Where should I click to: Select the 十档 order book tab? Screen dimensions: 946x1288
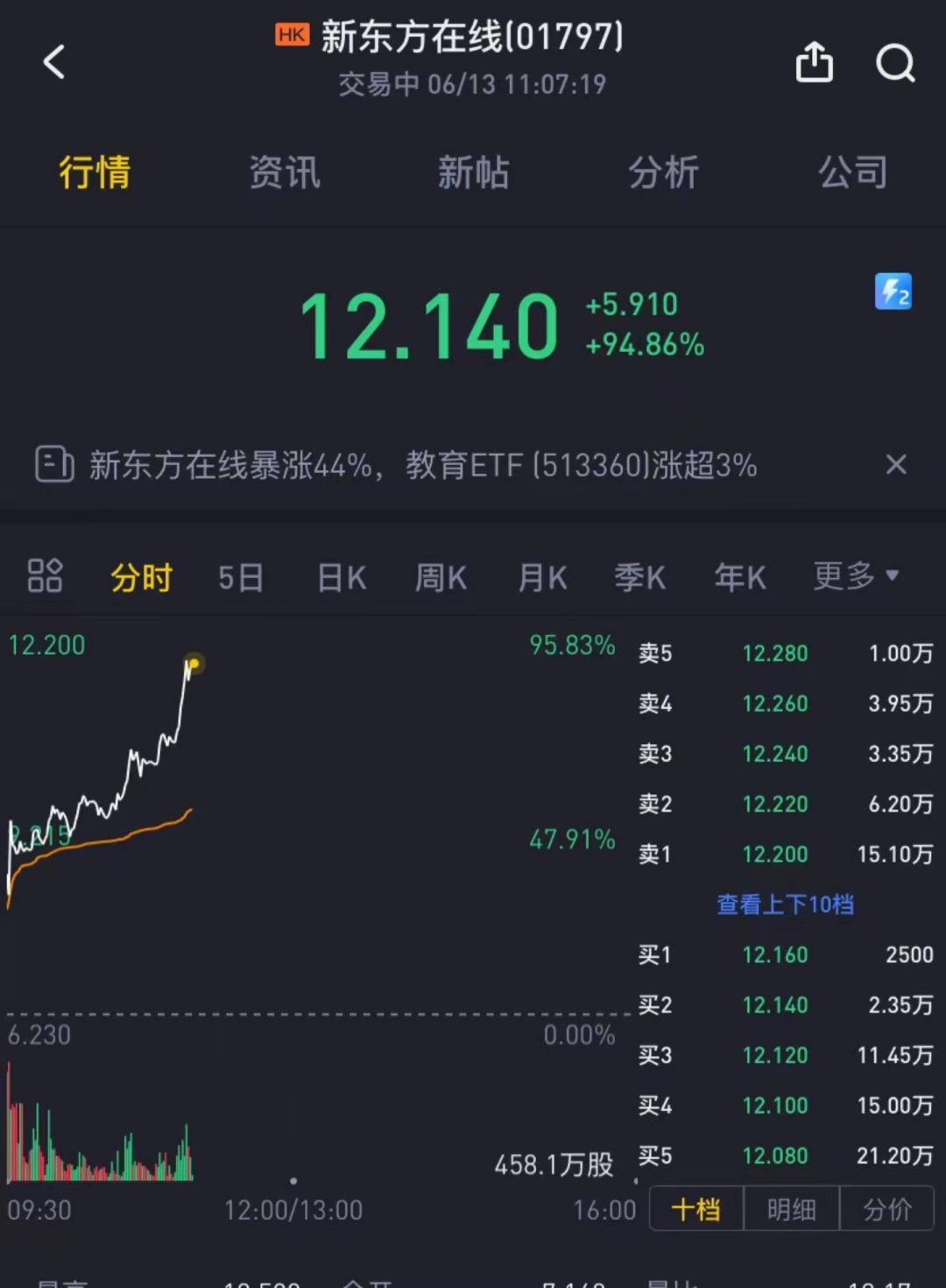(695, 1209)
